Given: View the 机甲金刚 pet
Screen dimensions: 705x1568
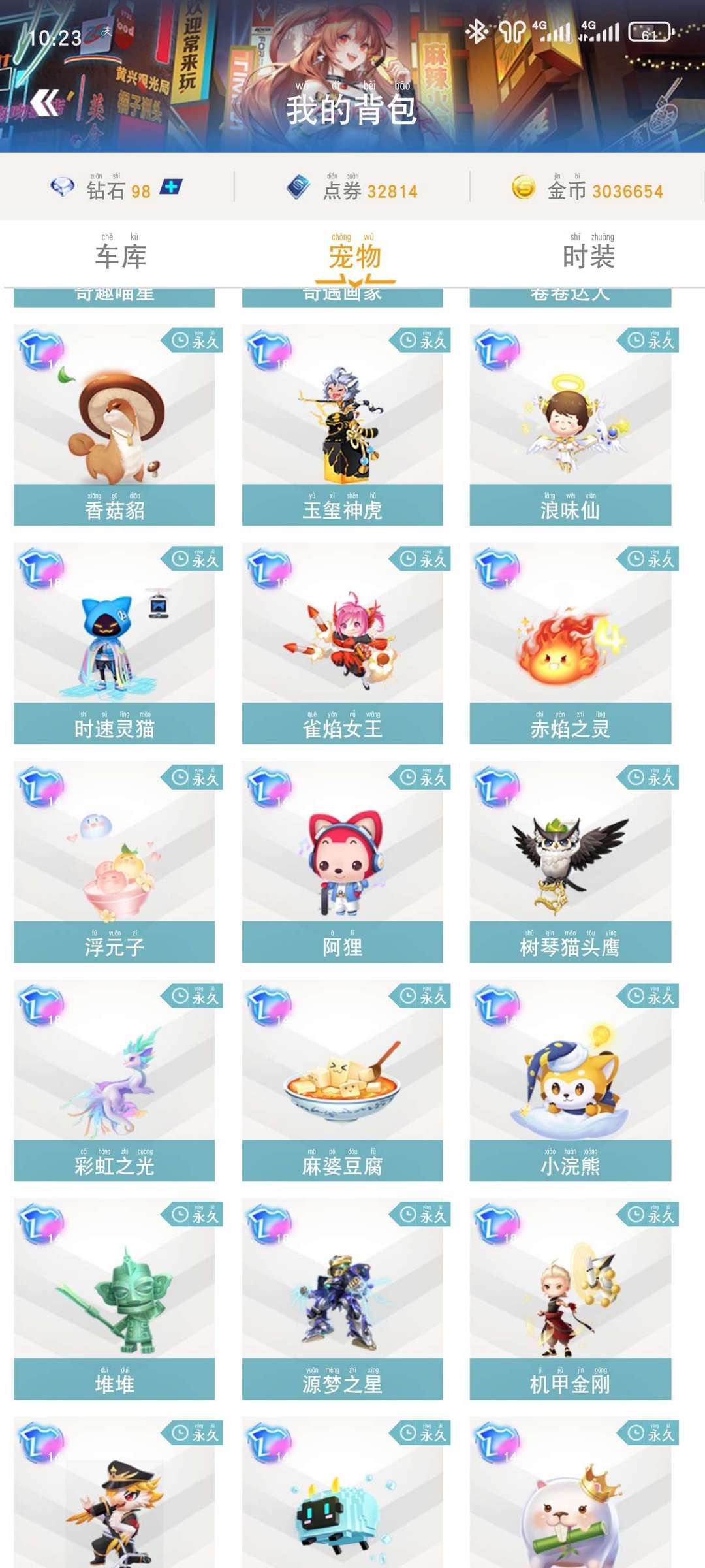Looking at the screenshot, I should click(x=570, y=1300).
